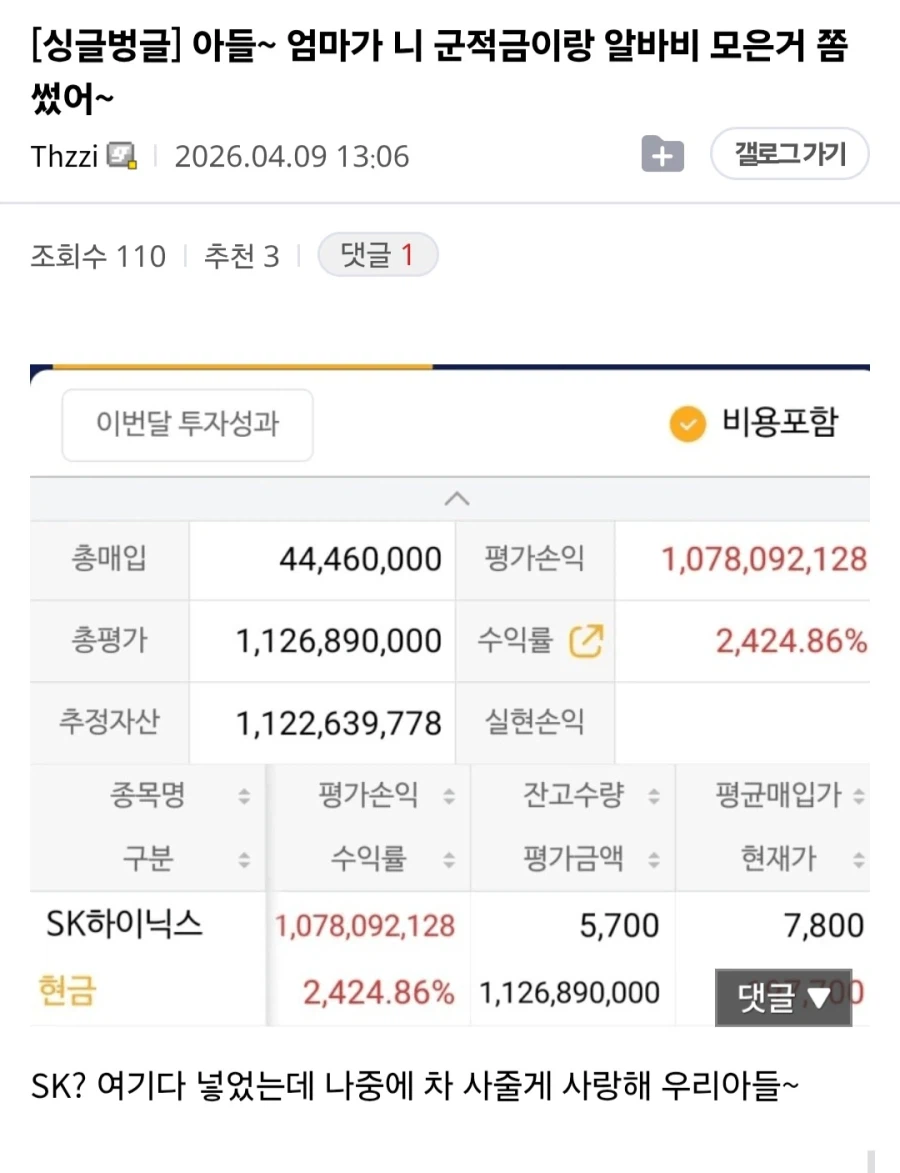Click the 갤로그가기 button
The width and height of the screenshot is (900, 1173).
coord(789,154)
